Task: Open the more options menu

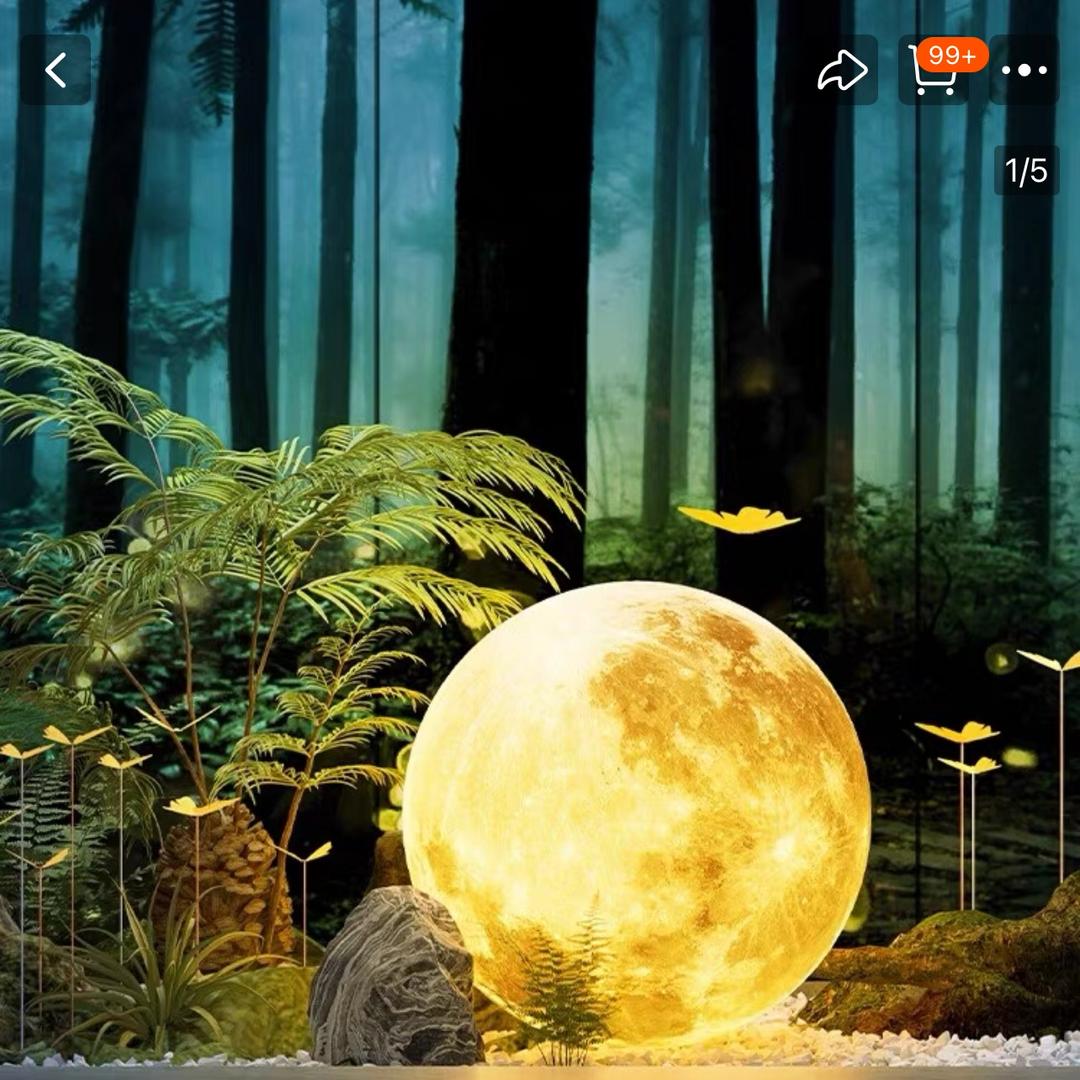Action: coord(1024,70)
